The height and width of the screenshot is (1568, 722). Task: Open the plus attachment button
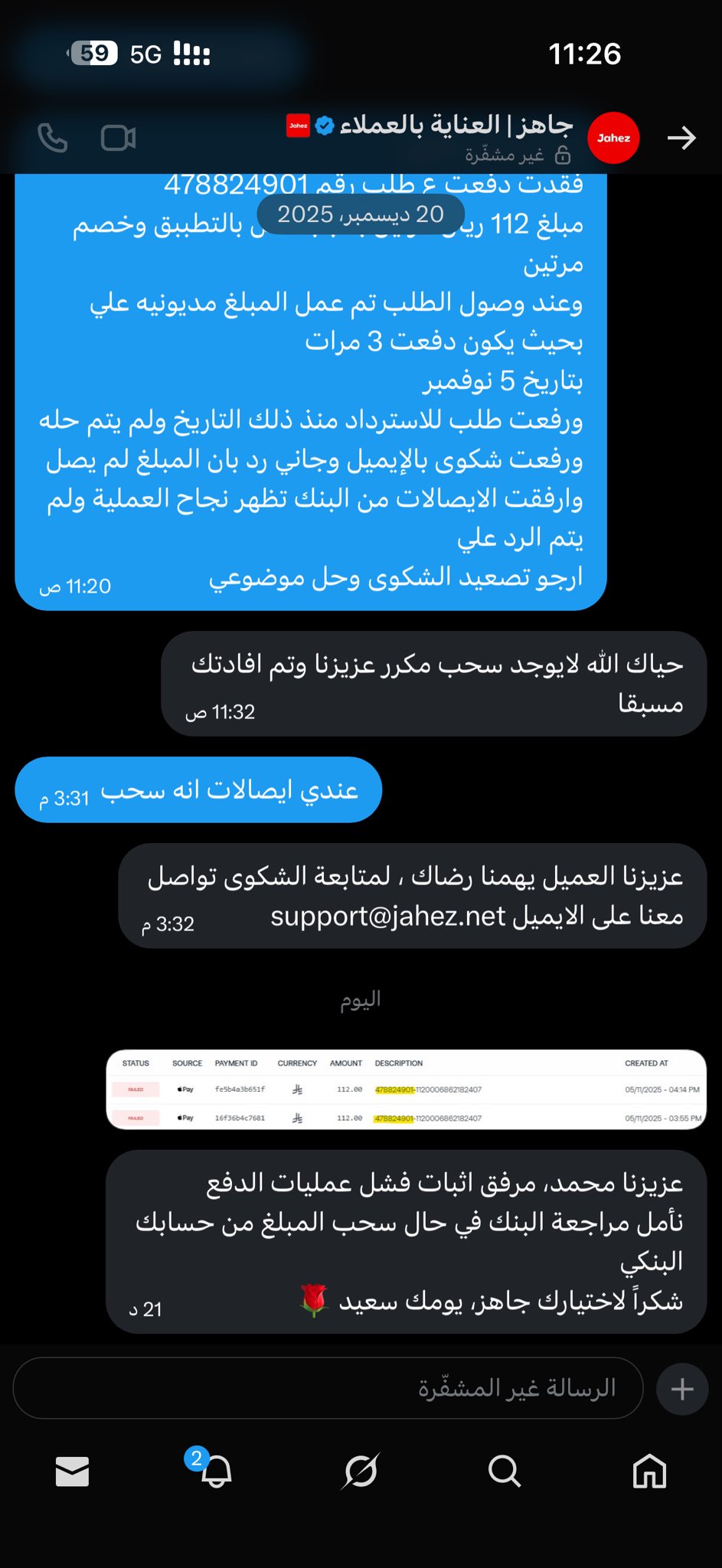coord(681,1388)
